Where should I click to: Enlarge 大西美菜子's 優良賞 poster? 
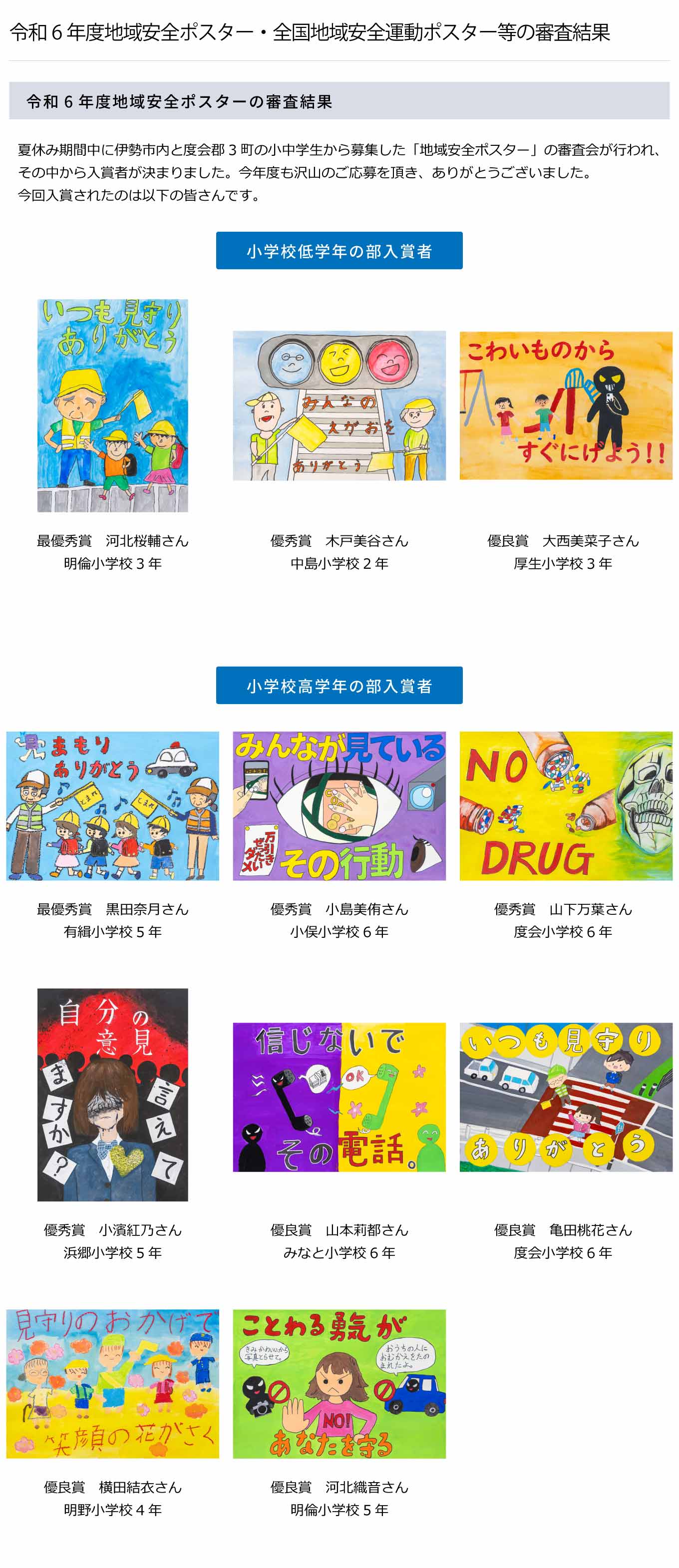pos(565,405)
